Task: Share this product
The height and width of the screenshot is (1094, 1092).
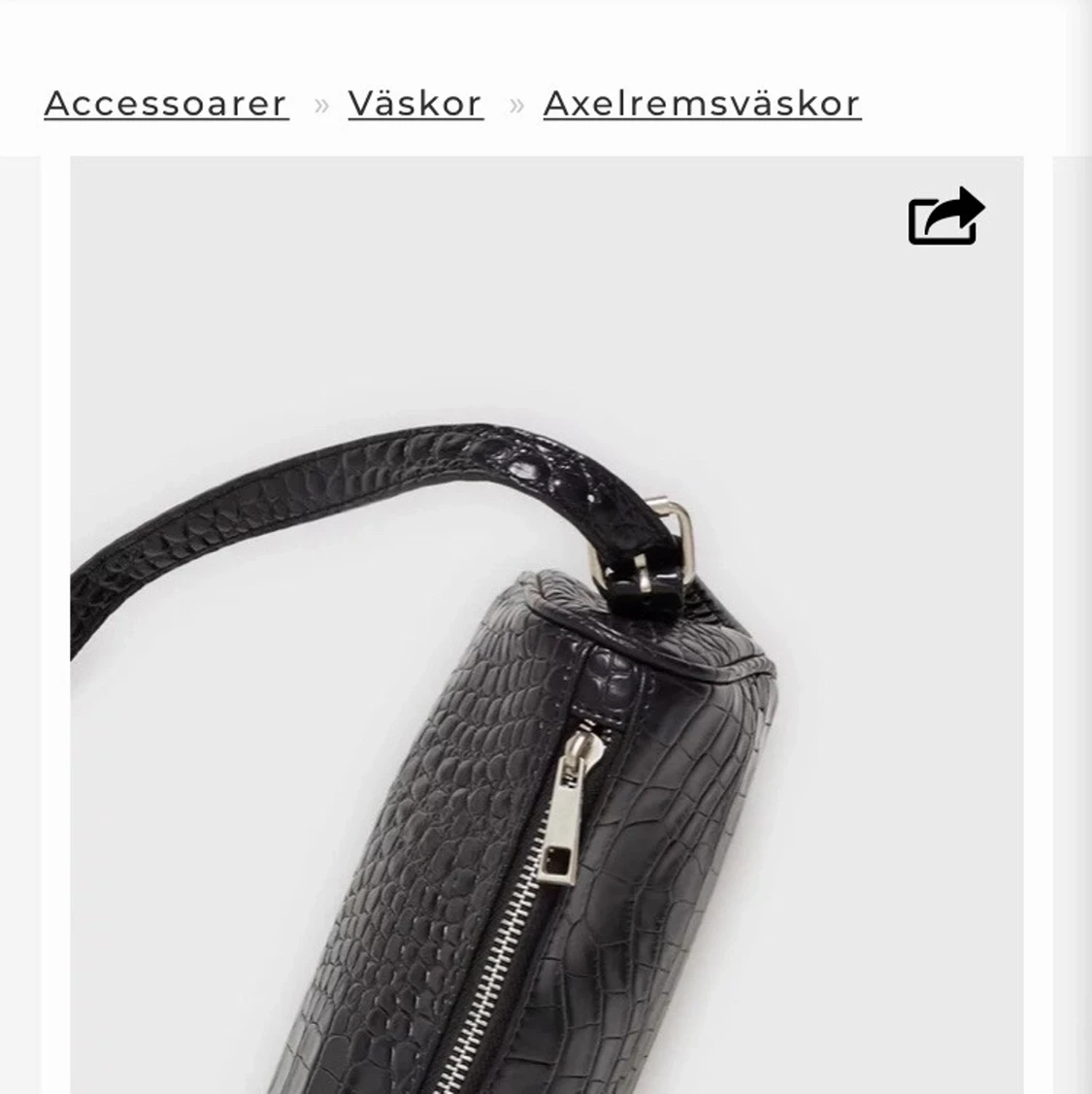Action: (x=945, y=216)
